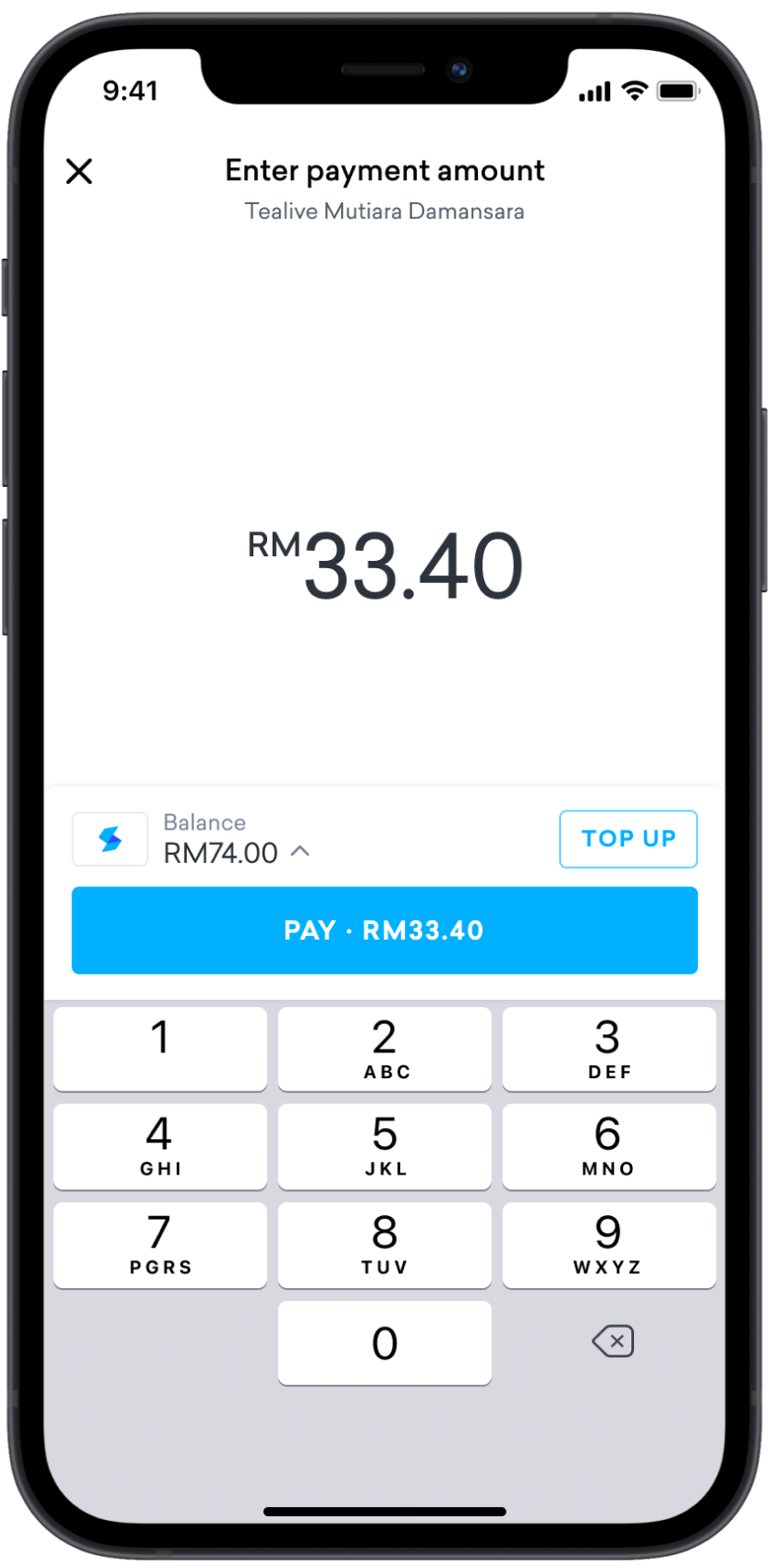
Task: Tap the TOP UP button
Action: (x=628, y=839)
